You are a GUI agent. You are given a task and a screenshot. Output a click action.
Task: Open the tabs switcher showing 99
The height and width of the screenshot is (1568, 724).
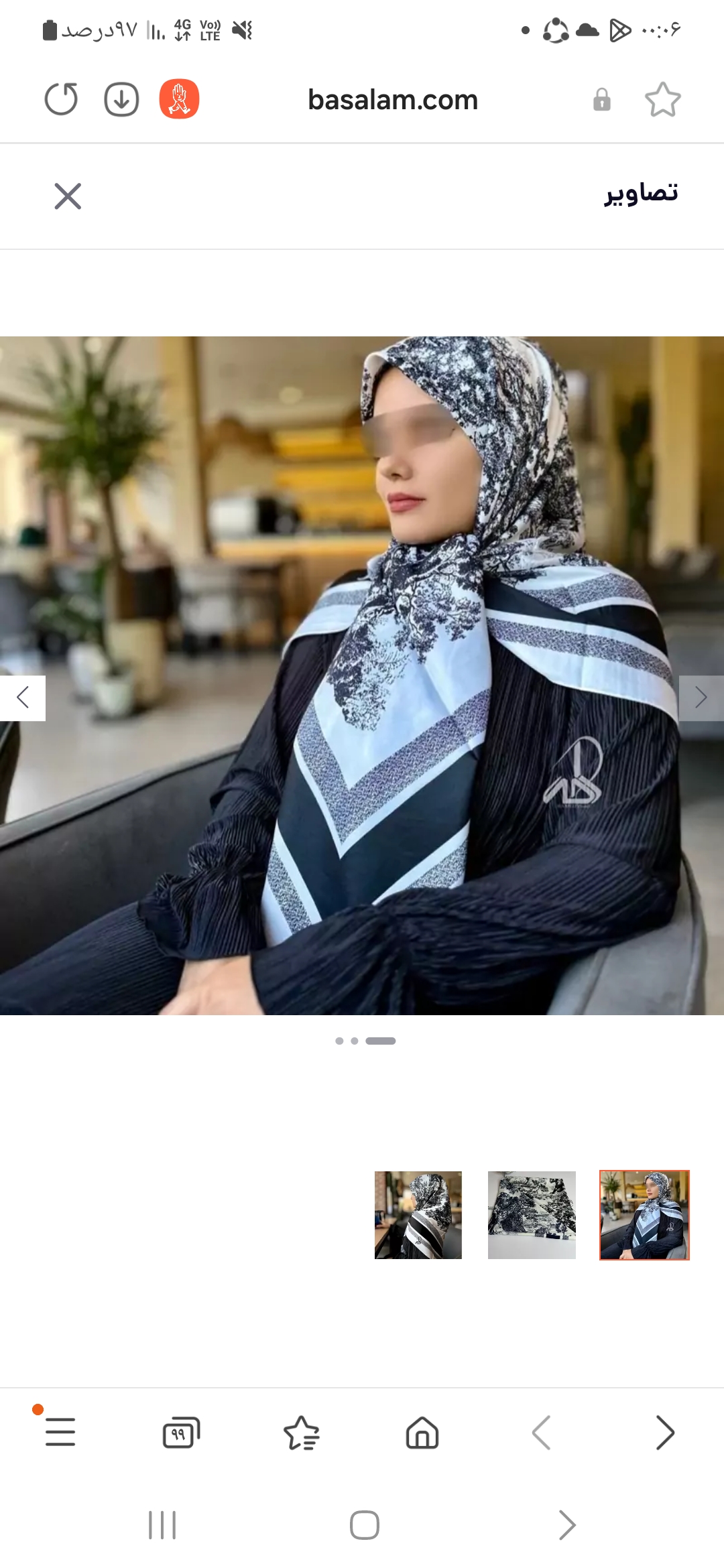(181, 1433)
